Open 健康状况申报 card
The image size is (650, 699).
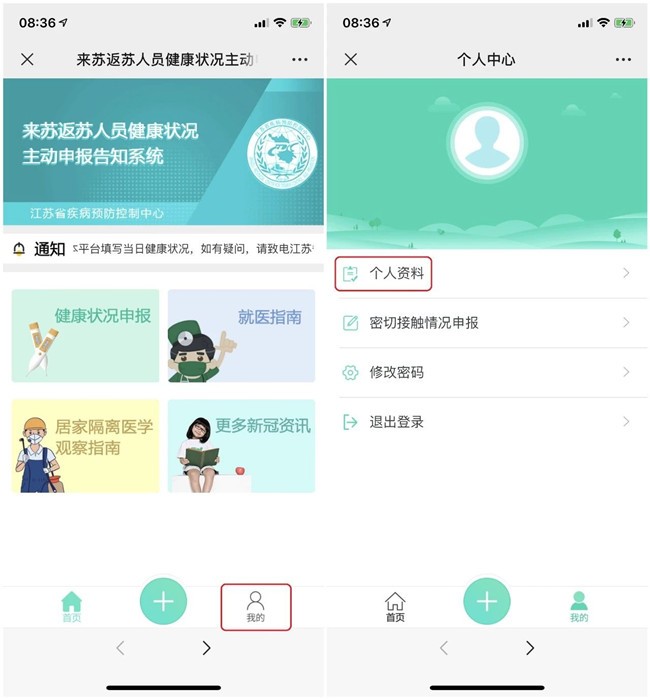(x=85, y=336)
